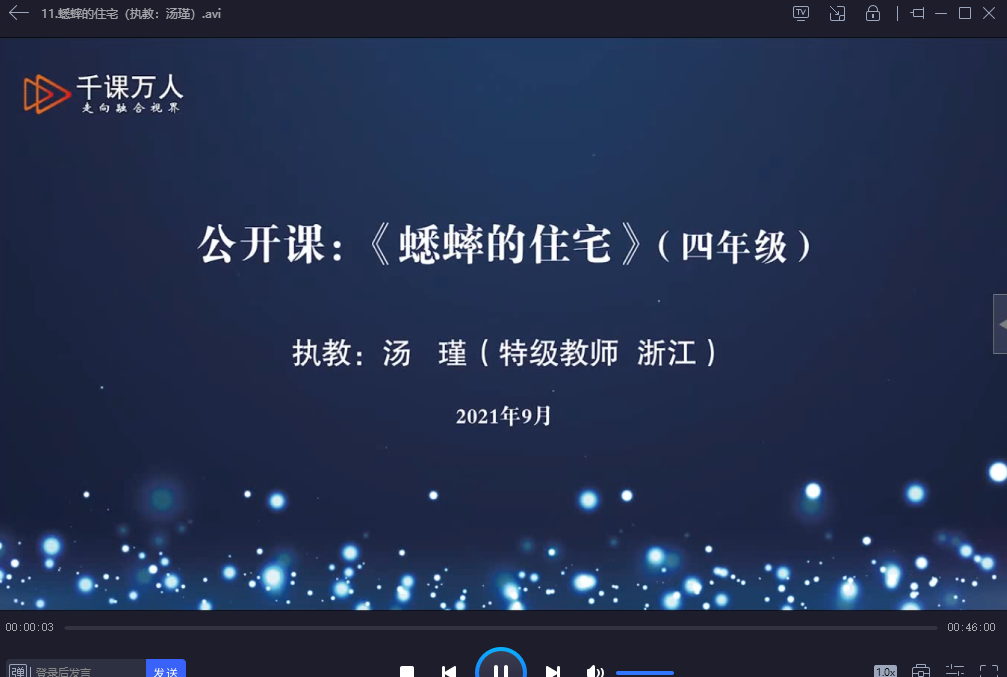The height and width of the screenshot is (677, 1007).
Task: Tap the 登录后发言 comment input field
Action: pyautogui.click(x=85, y=671)
